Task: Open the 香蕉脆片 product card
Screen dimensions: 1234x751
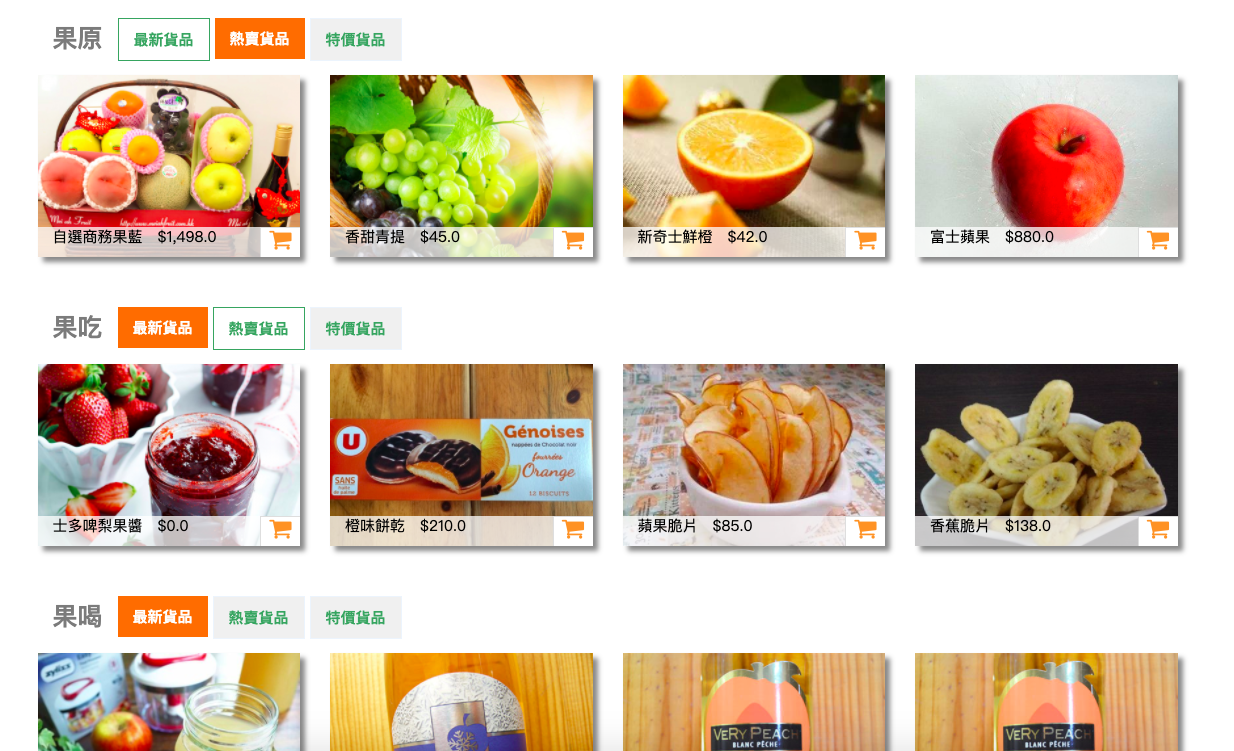Action: tap(1046, 440)
